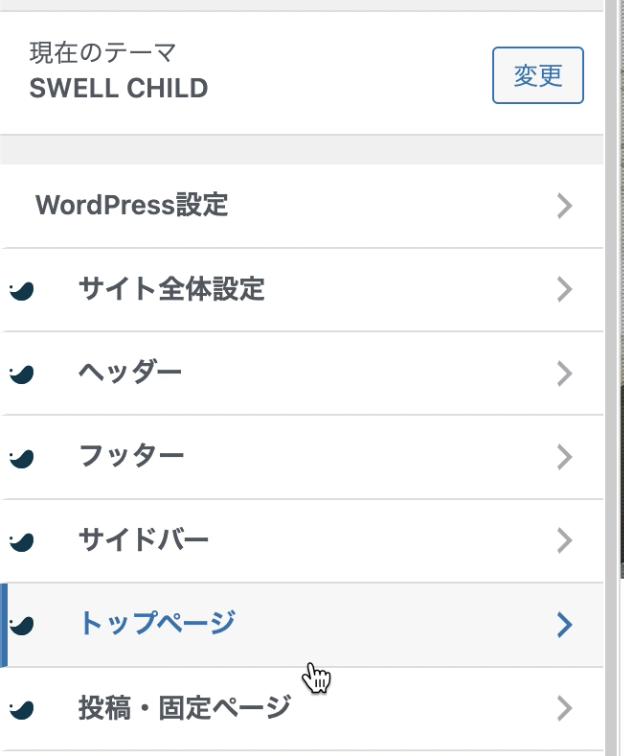This screenshot has height=756, width=624.
Task: Open WordPress設定 section
Action: coord(300,207)
